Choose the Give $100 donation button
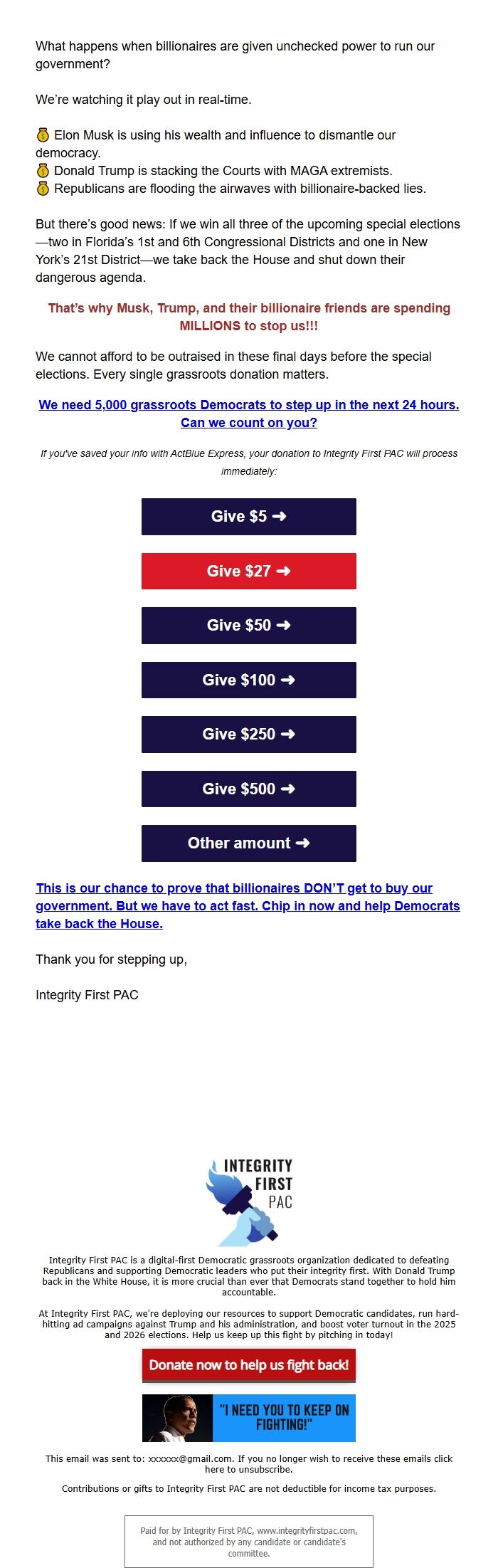The width and height of the screenshot is (498, 1568). tap(249, 680)
